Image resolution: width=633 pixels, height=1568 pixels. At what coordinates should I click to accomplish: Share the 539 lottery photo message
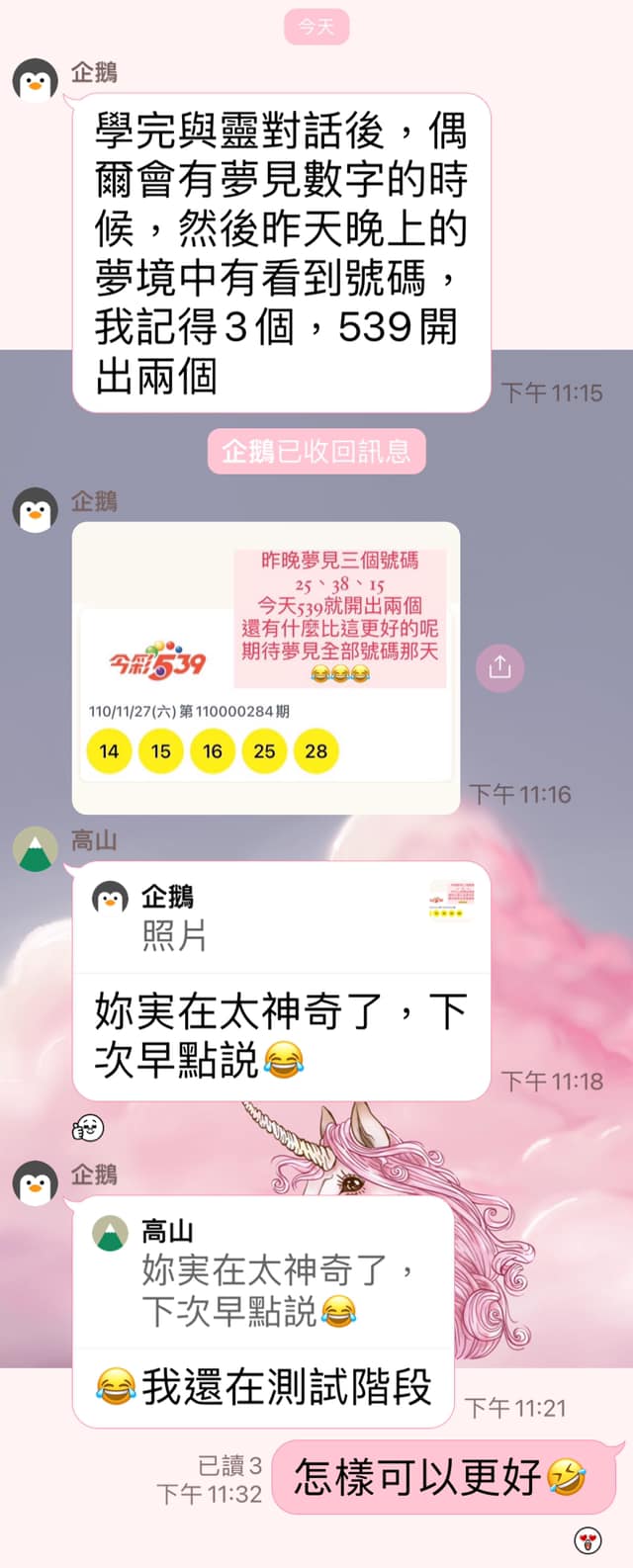point(499,667)
